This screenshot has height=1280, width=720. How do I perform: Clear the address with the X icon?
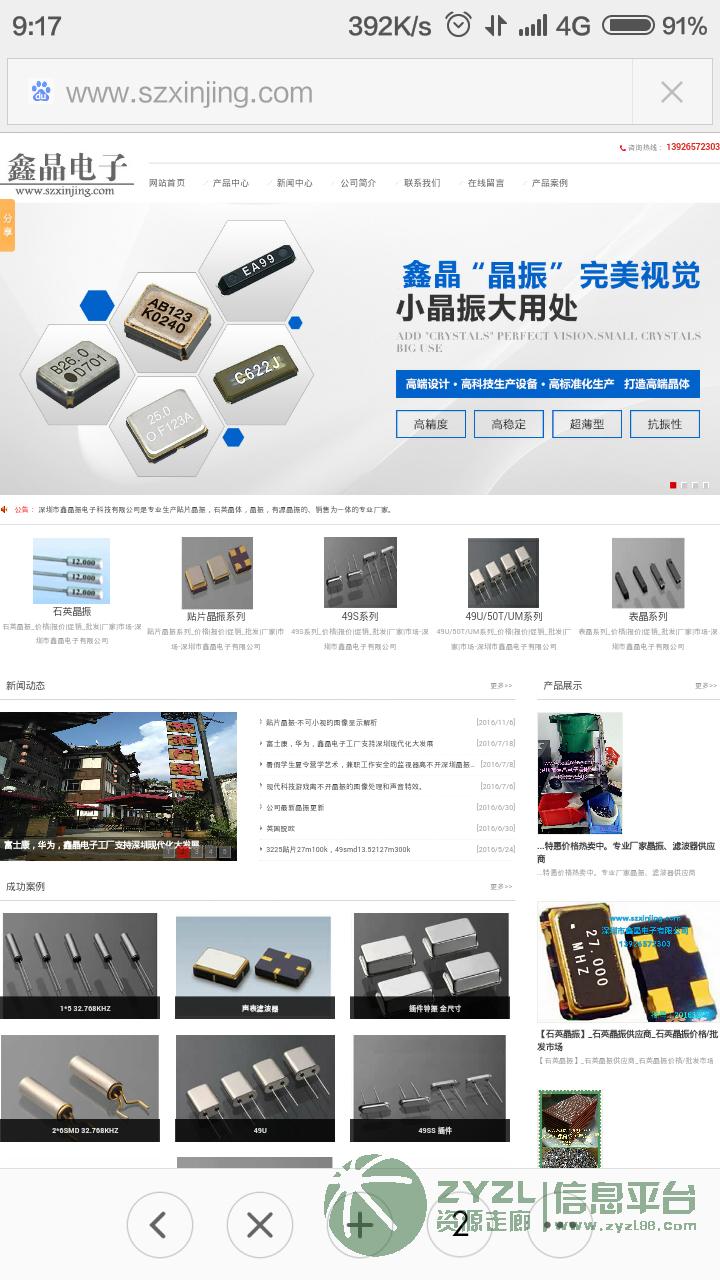pos(672,93)
